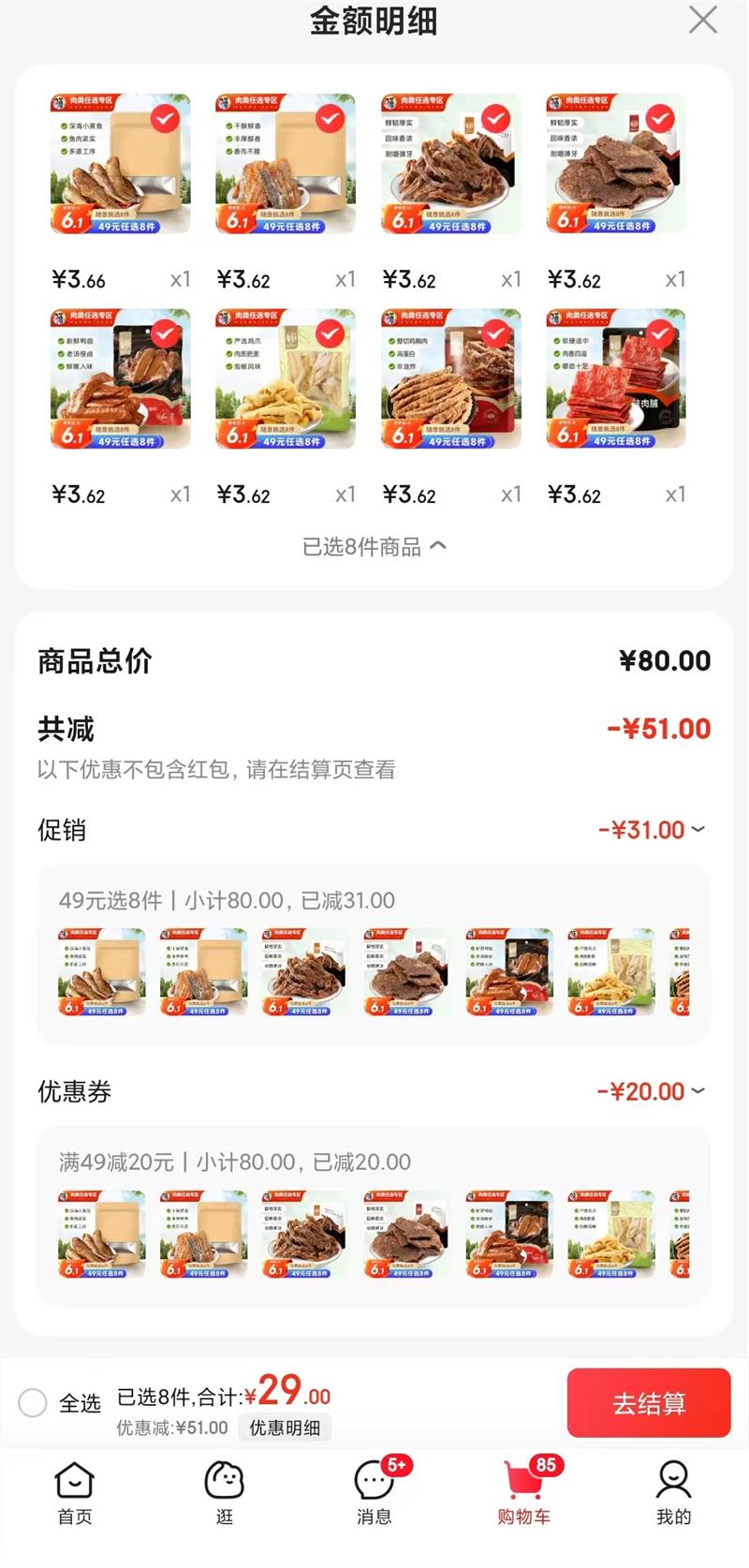Open the 猪肉脯 pork jerky product tile

tap(616, 379)
